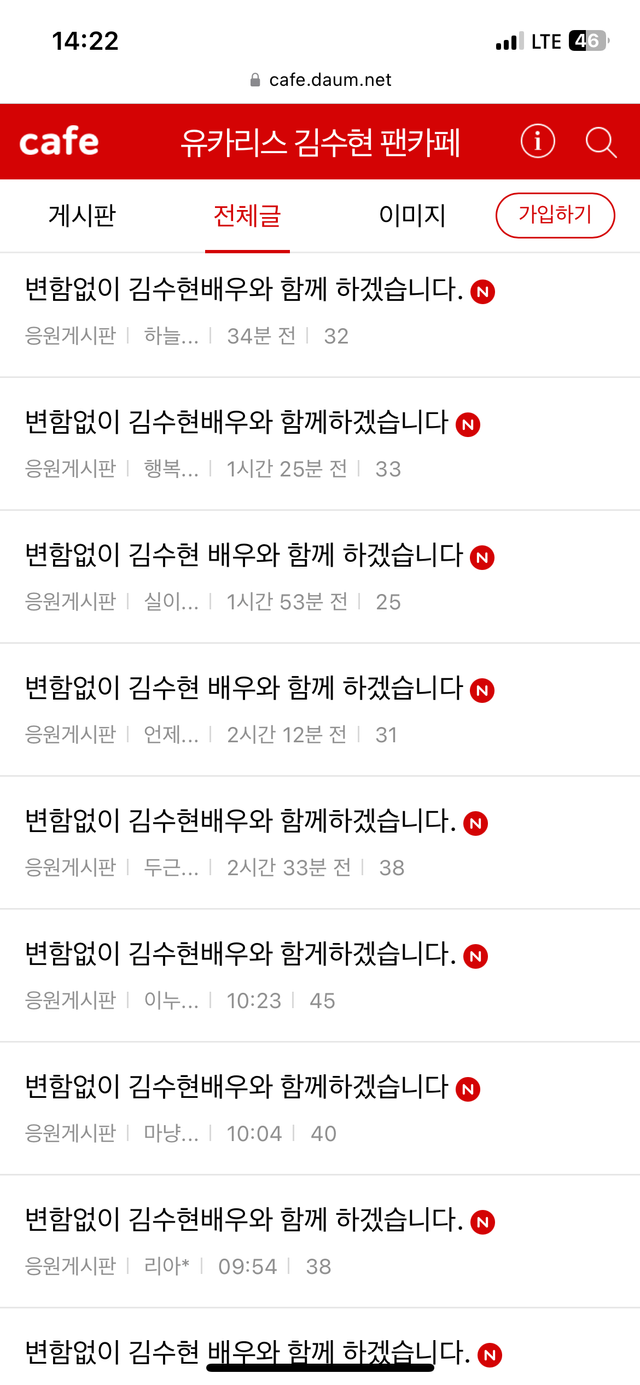Select the 전체글 tab
Image resolution: width=640 pixels, height=1385 pixels.
247,215
